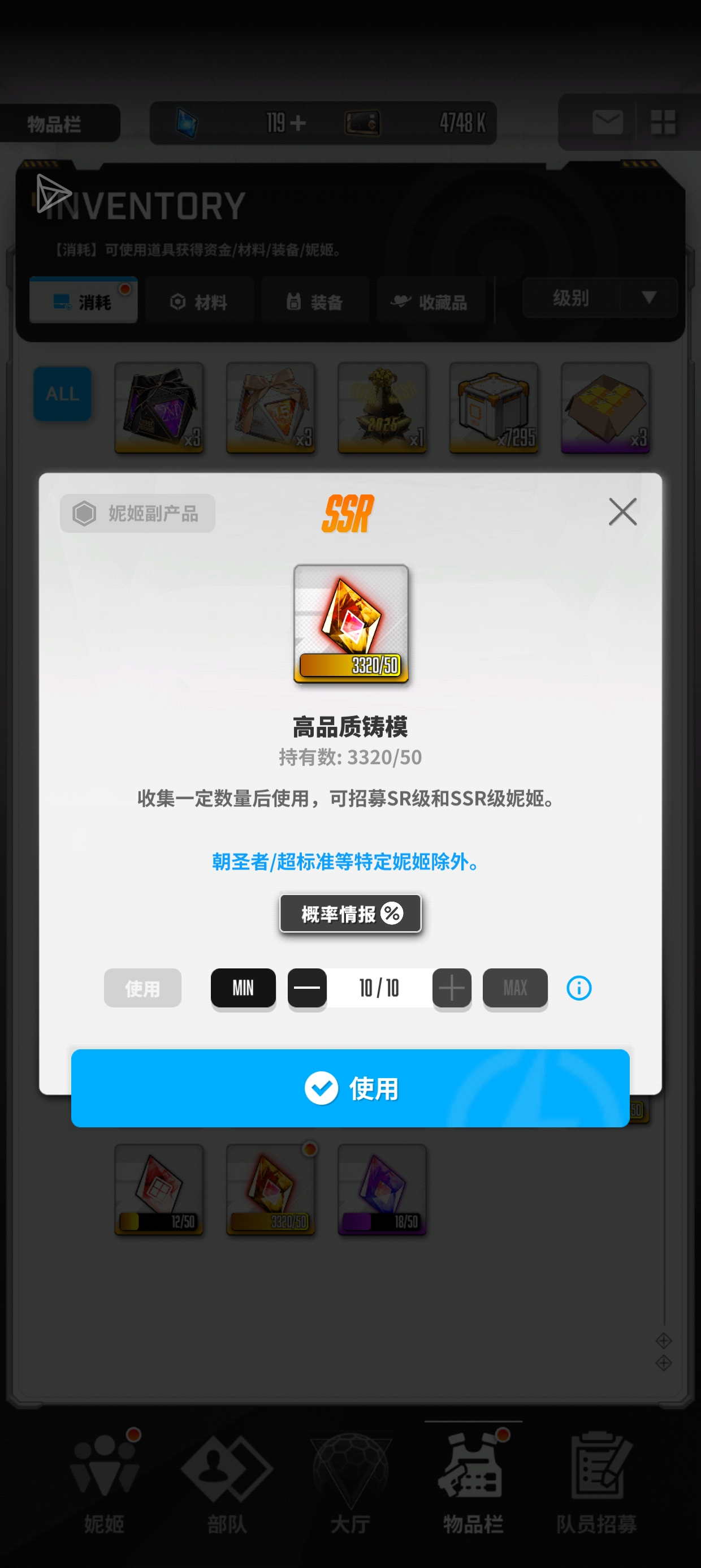Set quantity to MIN
The height and width of the screenshot is (1568, 701).
[243, 987]
